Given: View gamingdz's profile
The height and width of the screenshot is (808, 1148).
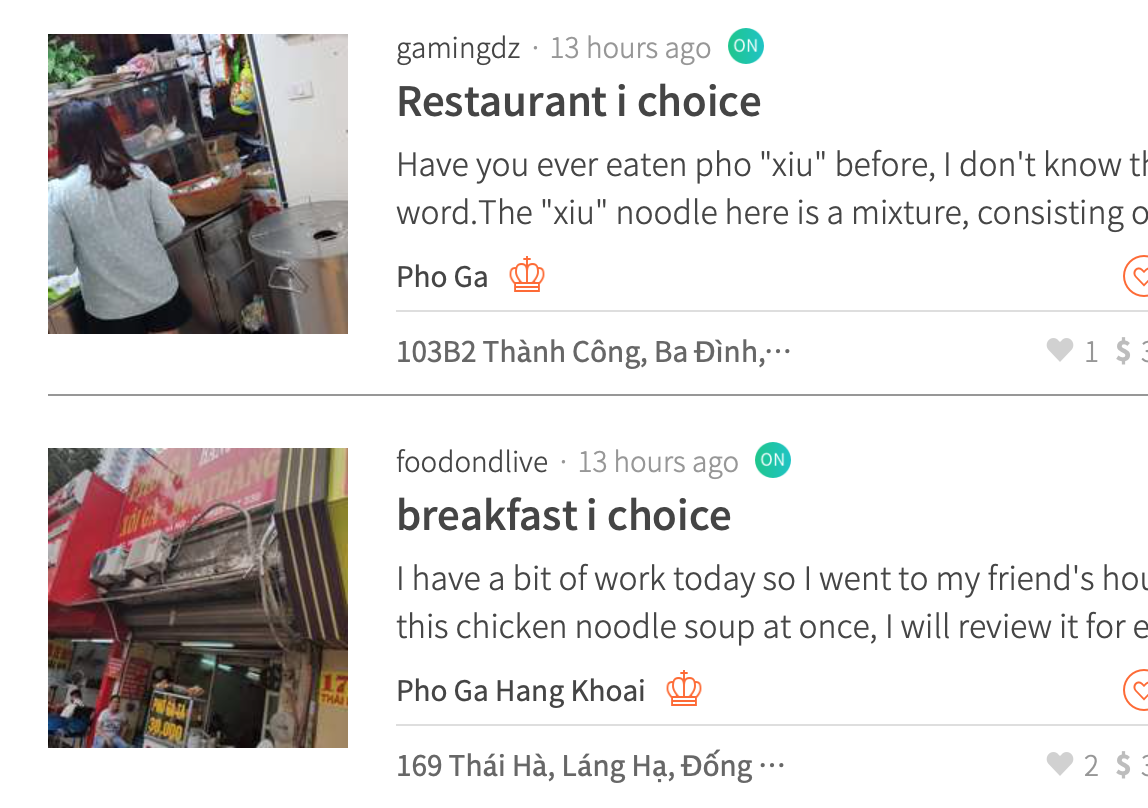Looking at the screenshot, I should point(458,48).
